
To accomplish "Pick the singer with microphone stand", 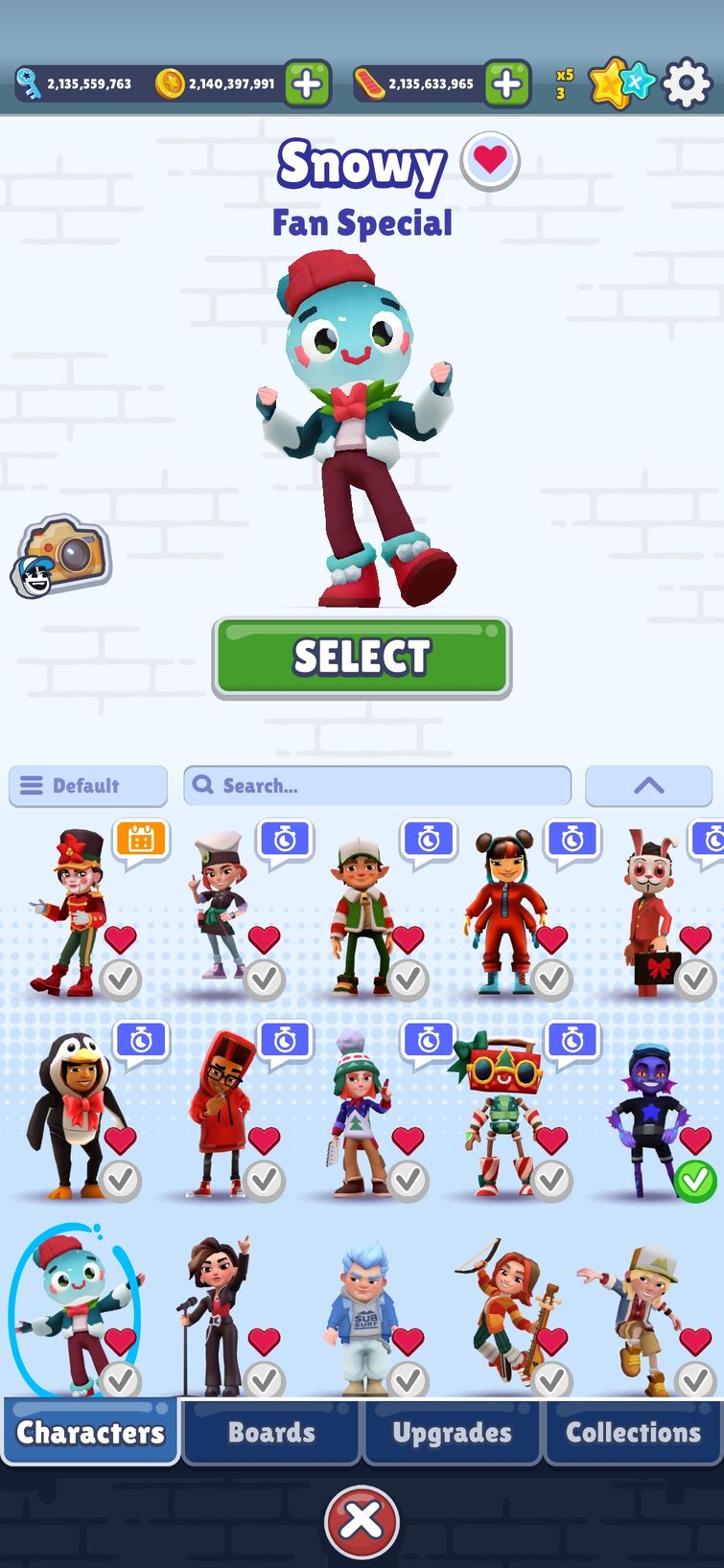I will point(217,1313).
